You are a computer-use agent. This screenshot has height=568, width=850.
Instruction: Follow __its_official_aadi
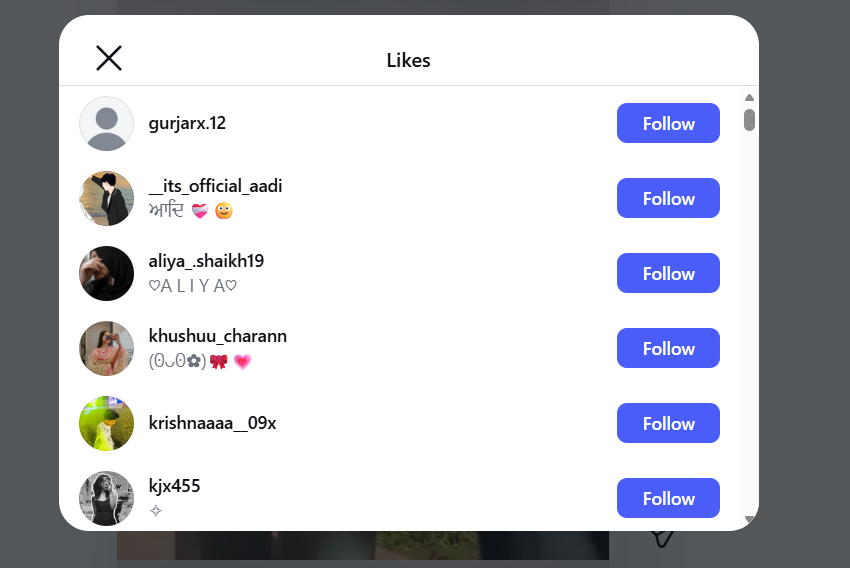[x=668, y=199]
